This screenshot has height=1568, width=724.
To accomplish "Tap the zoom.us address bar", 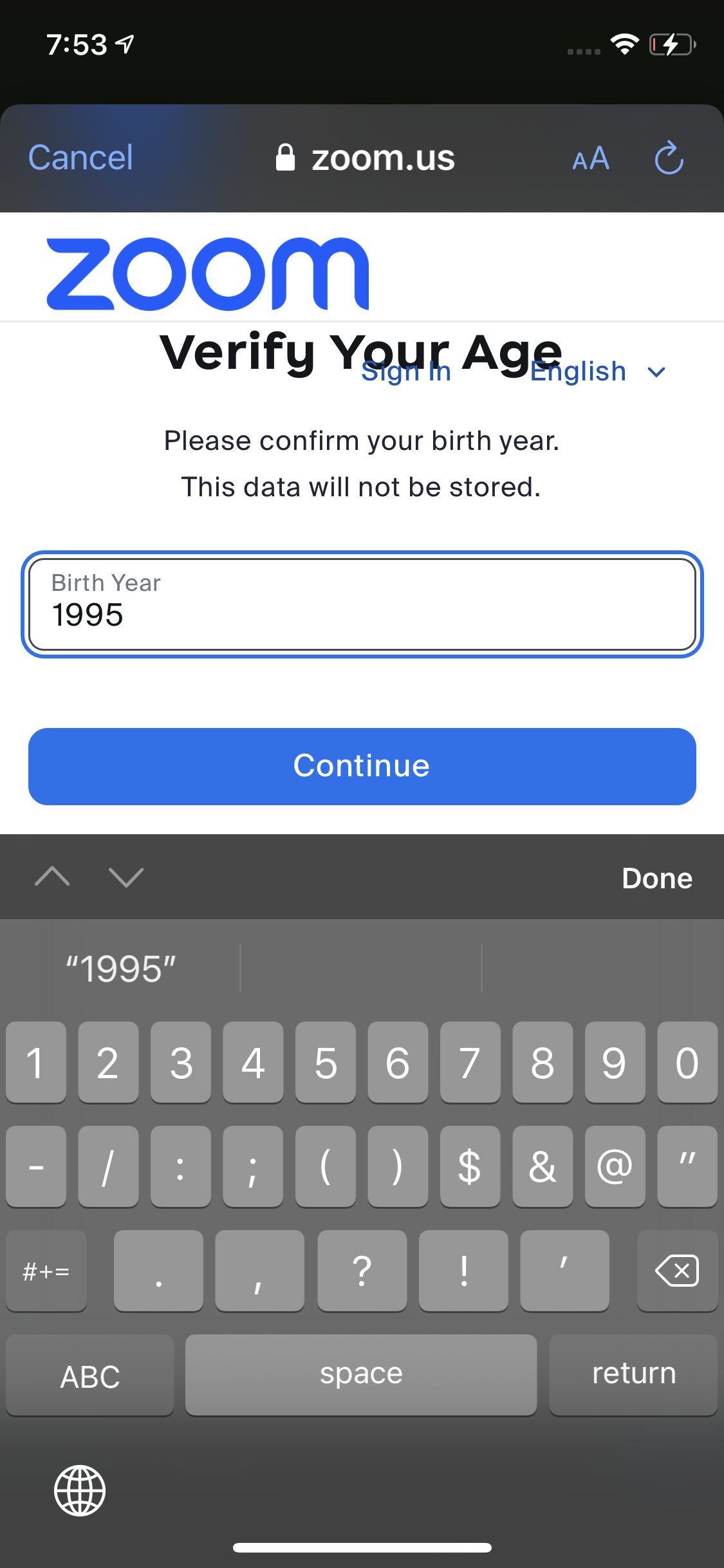I will click(382, 156).
